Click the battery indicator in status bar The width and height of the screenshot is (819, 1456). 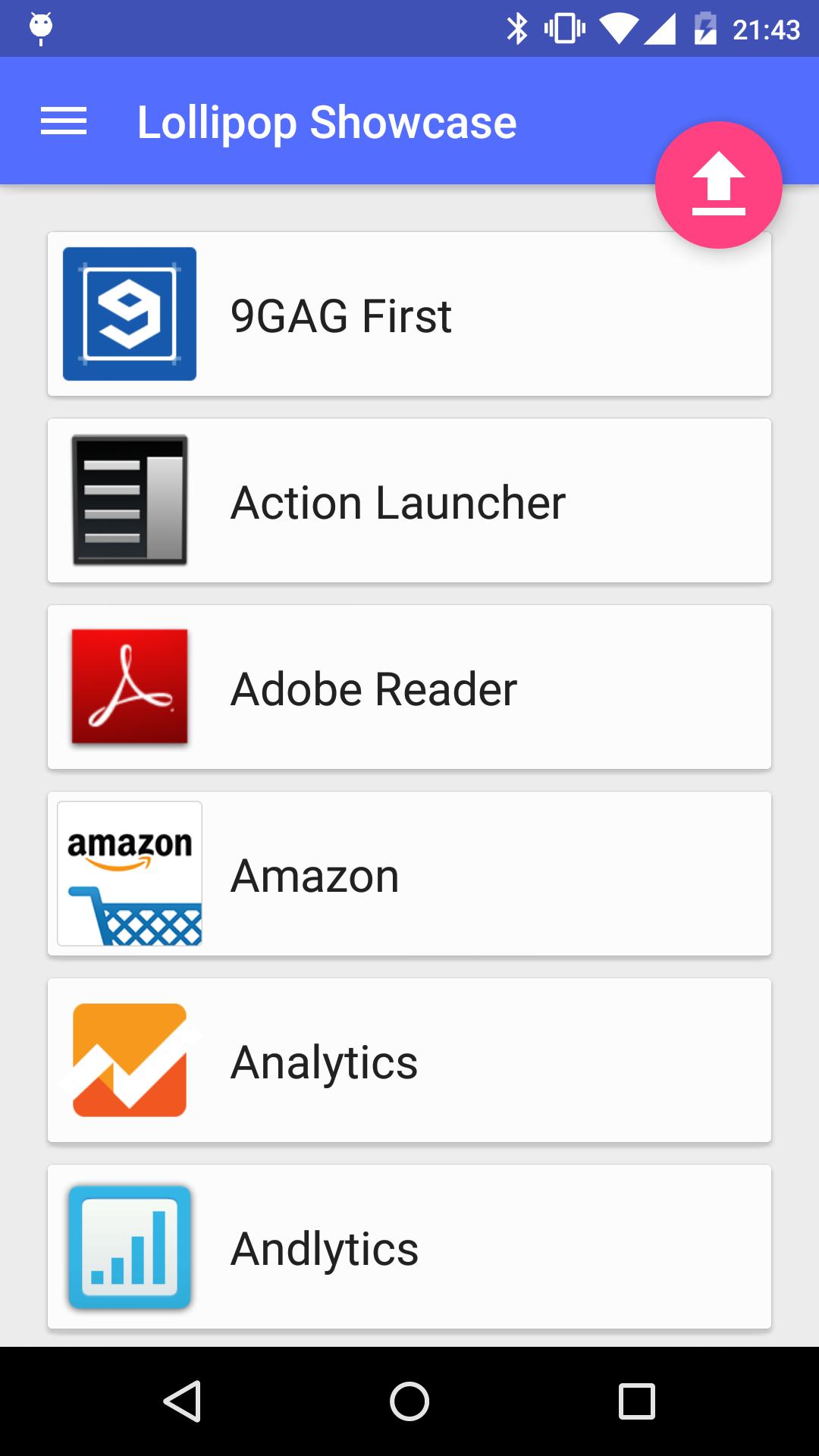point(705,29)
